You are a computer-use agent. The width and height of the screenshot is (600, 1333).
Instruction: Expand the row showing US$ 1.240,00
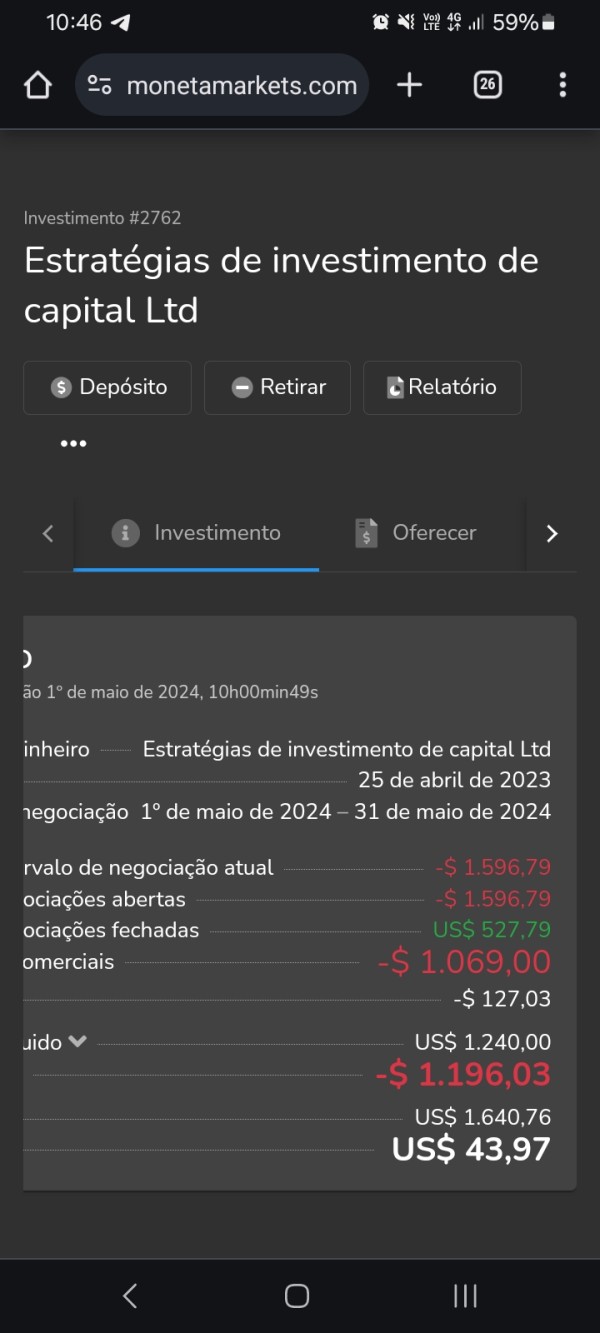coord(77,1042)
